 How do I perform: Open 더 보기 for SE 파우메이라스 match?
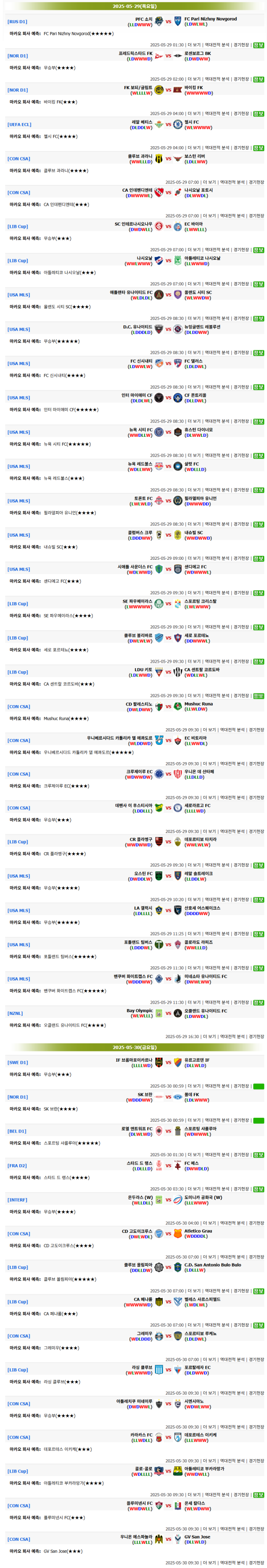click(194, 627)
